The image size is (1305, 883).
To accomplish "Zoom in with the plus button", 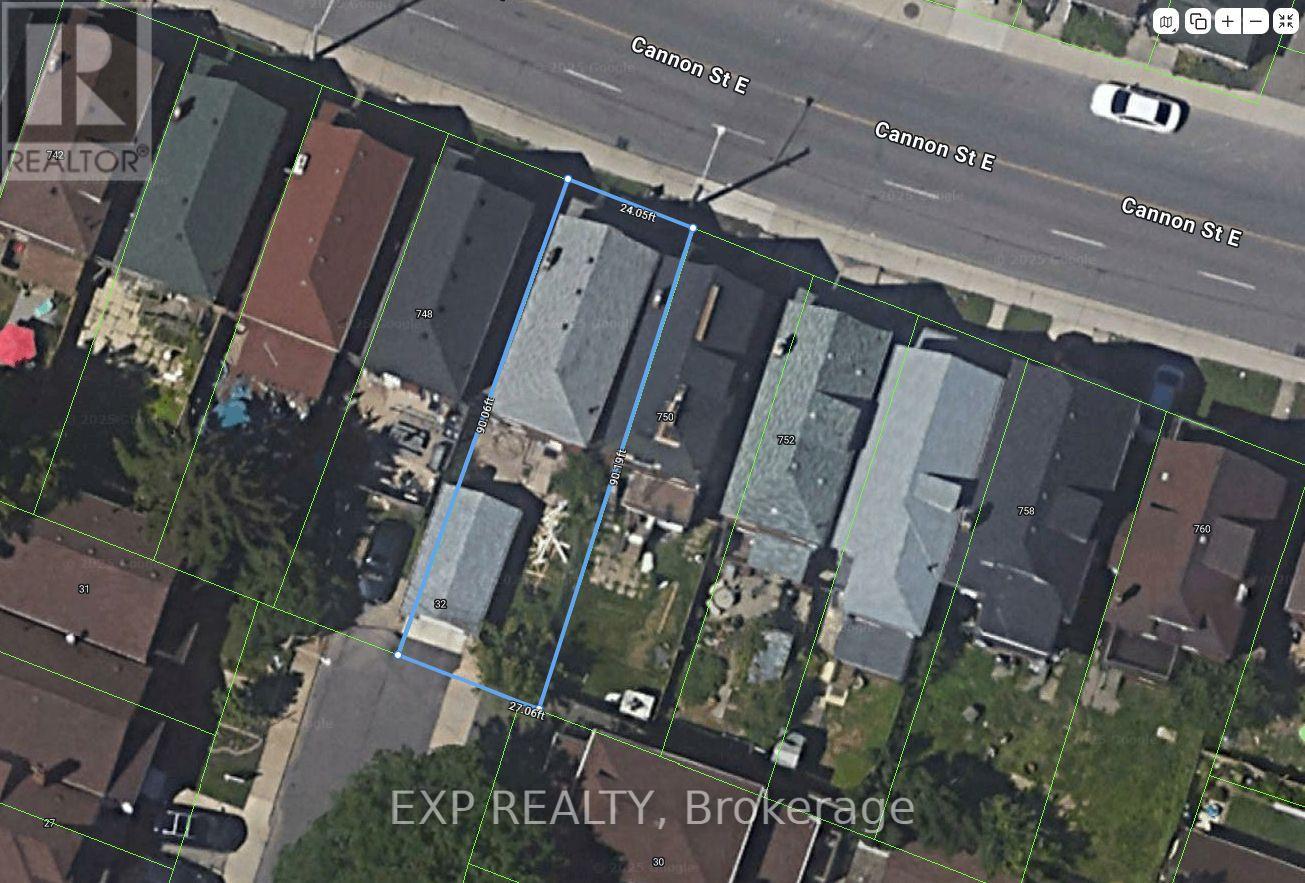I will (1227, 22).
